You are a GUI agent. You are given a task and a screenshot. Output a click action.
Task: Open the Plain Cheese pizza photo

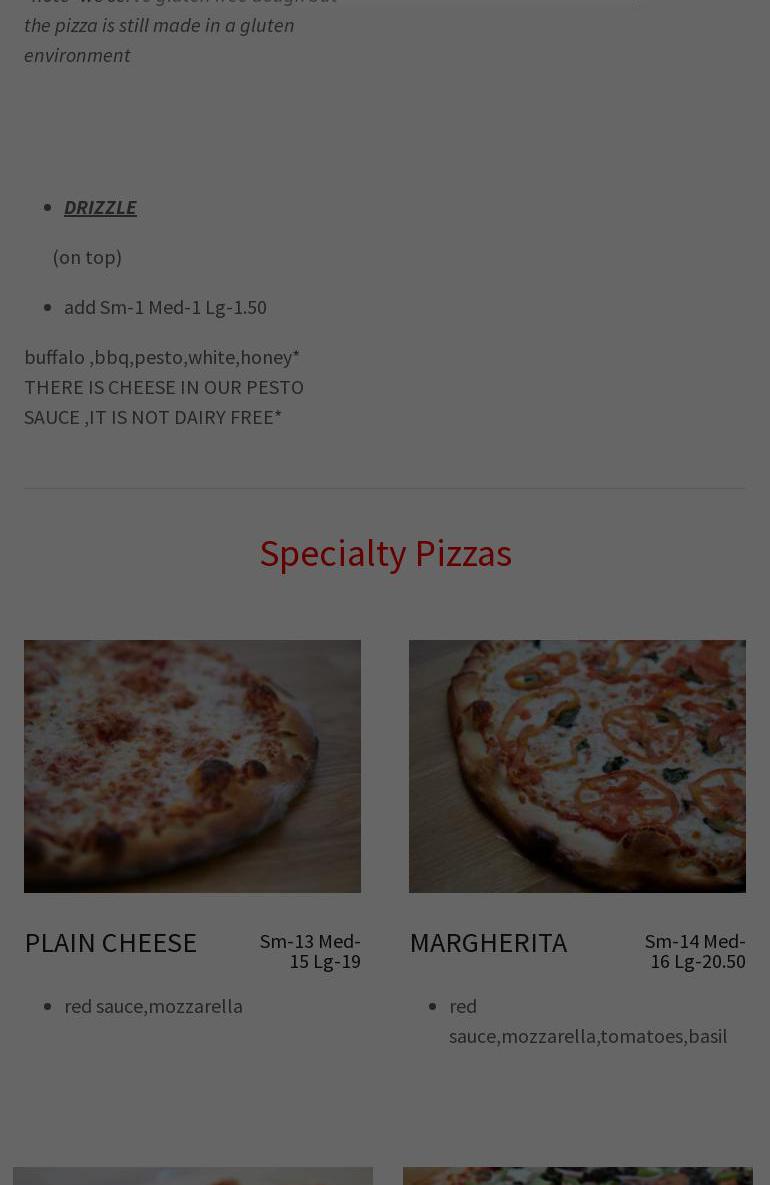tap(192, 766)
